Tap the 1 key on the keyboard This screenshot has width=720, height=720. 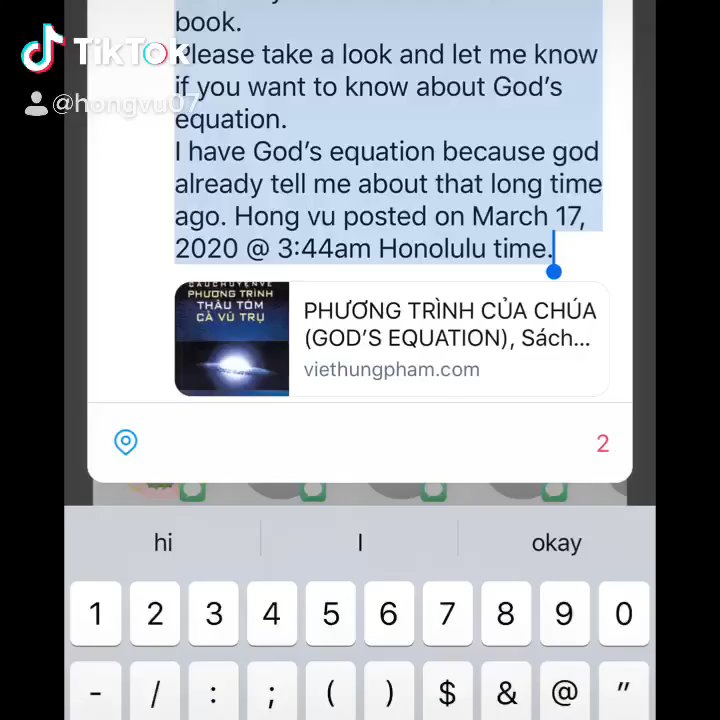[96, 614]
